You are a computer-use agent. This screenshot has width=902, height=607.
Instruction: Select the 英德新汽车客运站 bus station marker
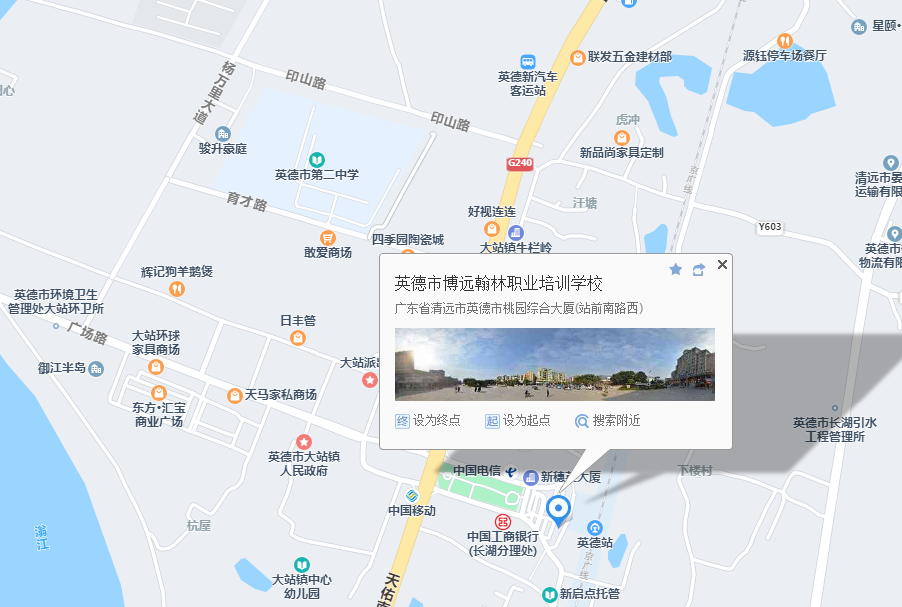(x=528, y=62)
